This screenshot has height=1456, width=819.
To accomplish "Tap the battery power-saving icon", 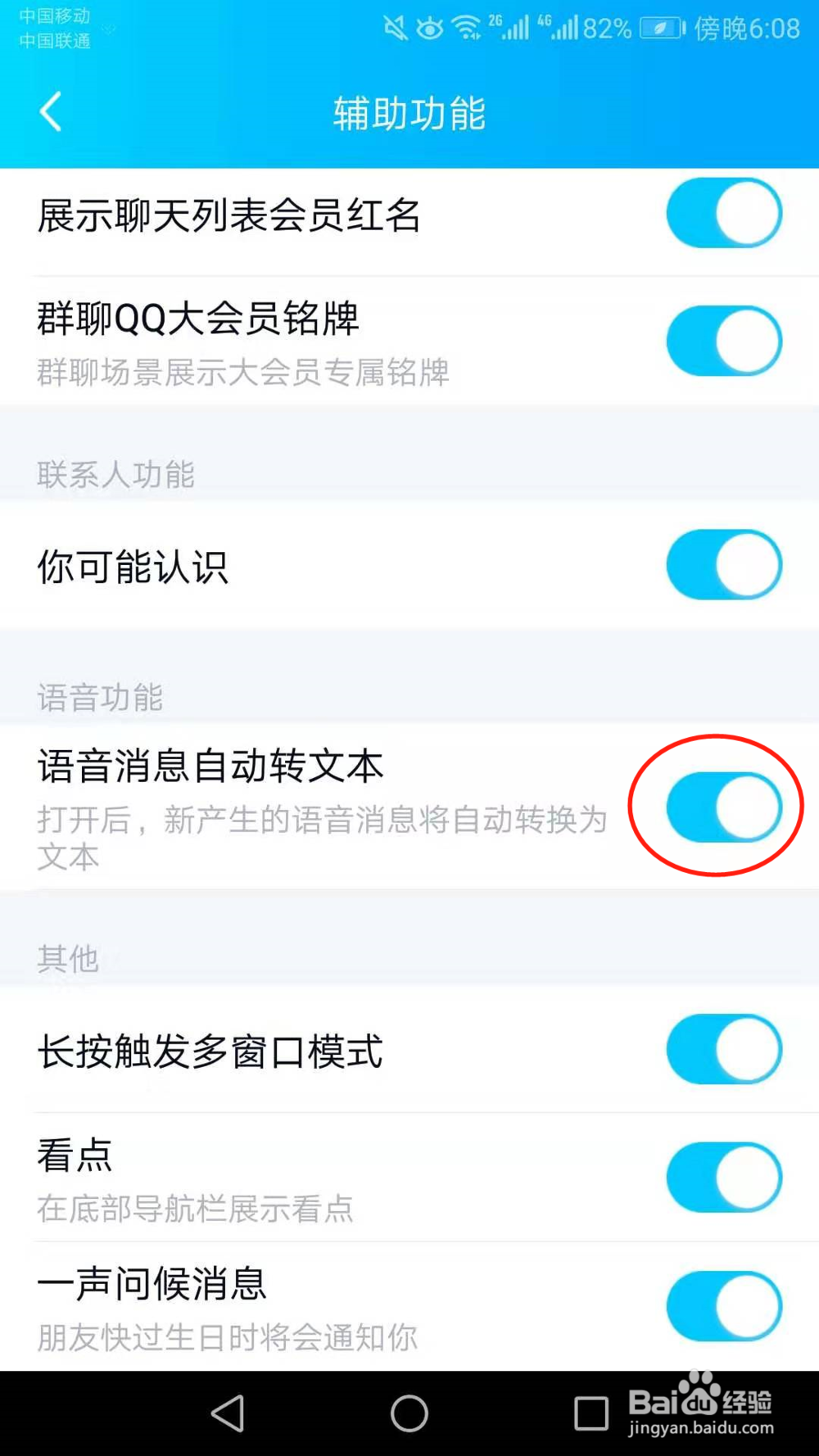I will tap(660, 27).
